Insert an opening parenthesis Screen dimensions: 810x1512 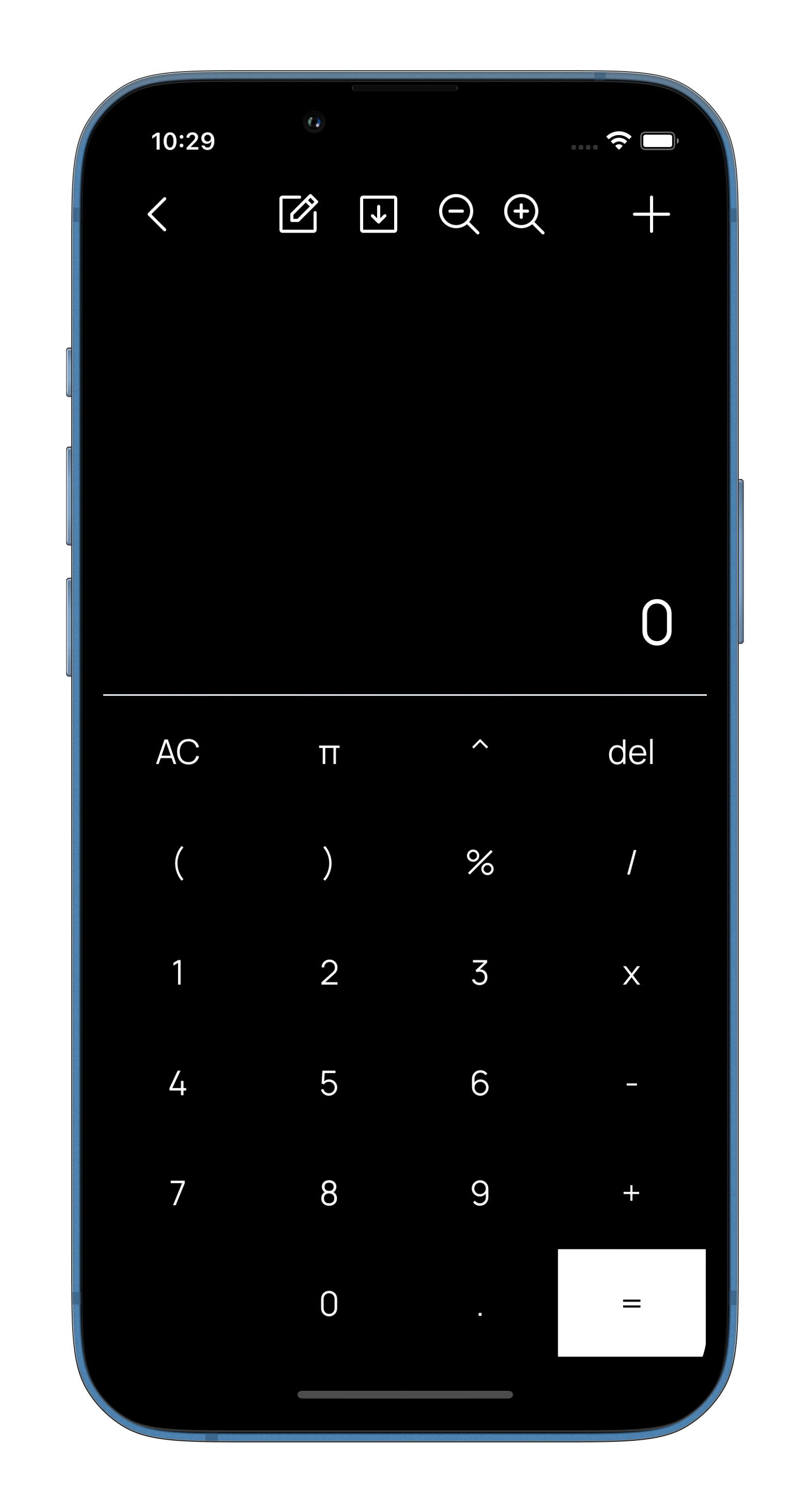(178, 862)
